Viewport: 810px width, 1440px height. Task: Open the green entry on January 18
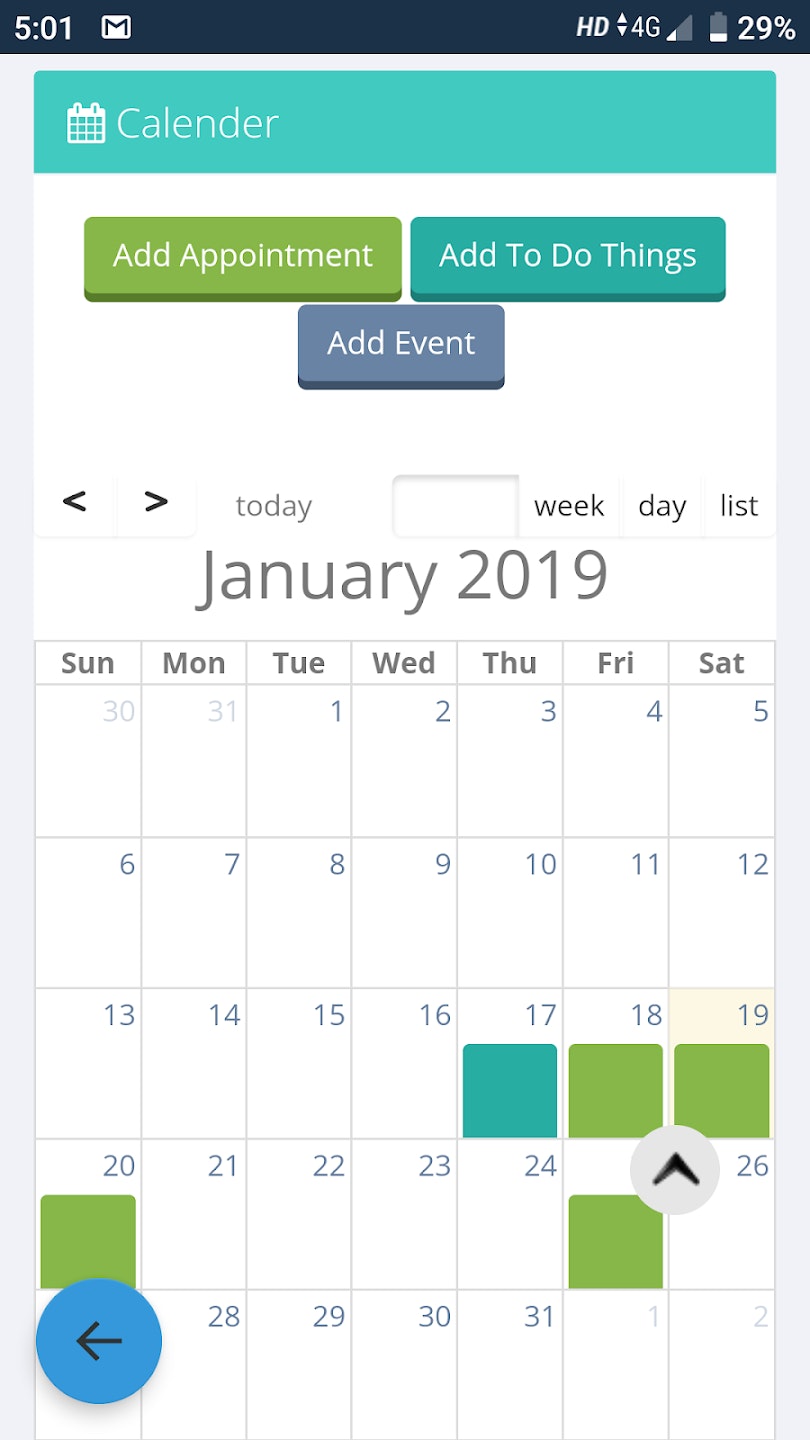click(616, 1091)
